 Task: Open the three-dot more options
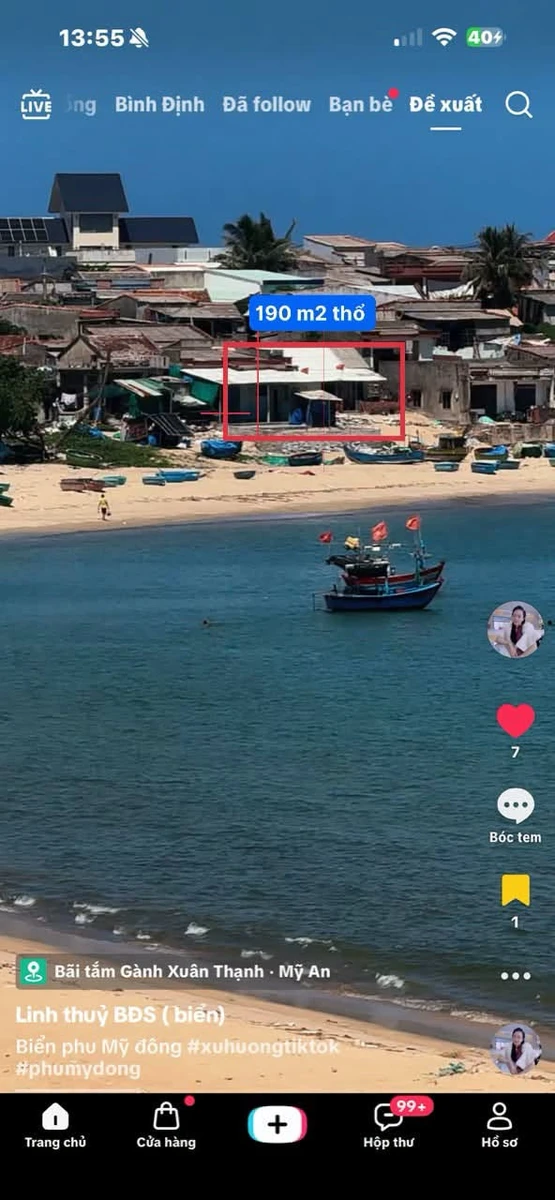point(516,976)
